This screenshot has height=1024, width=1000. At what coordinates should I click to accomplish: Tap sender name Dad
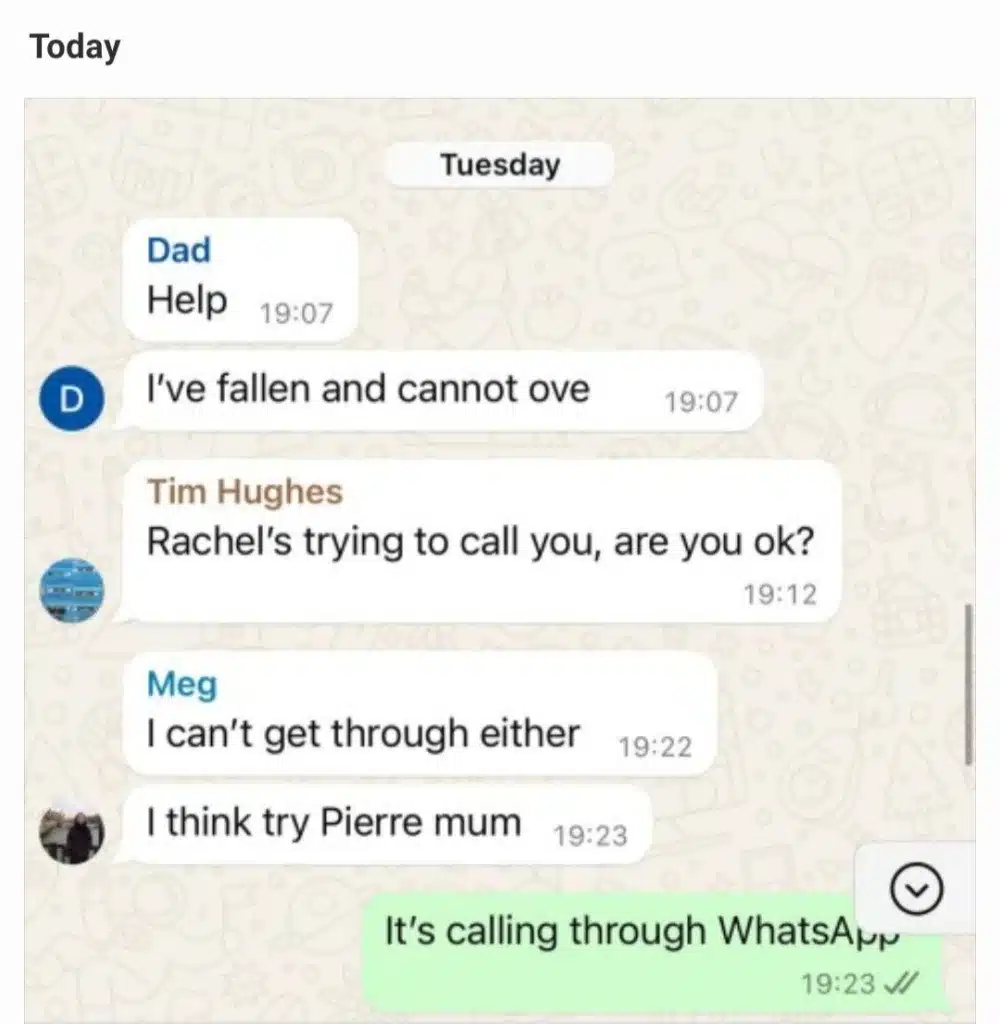click(x=178, y=250)
